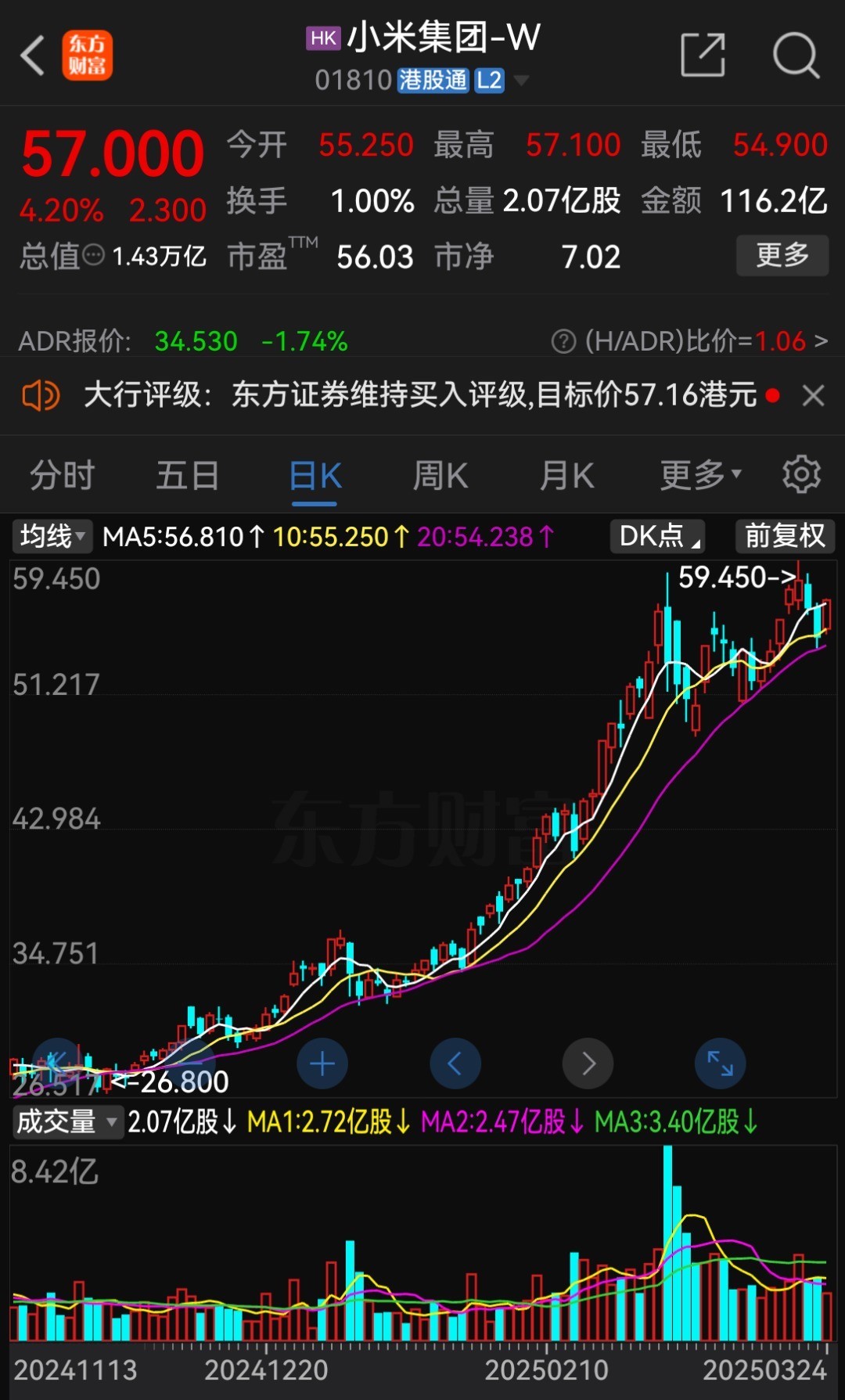Open the 成交量 sub-indicator dropdown
This screenshot has height=1400, width=845.
coord(67,1122)
